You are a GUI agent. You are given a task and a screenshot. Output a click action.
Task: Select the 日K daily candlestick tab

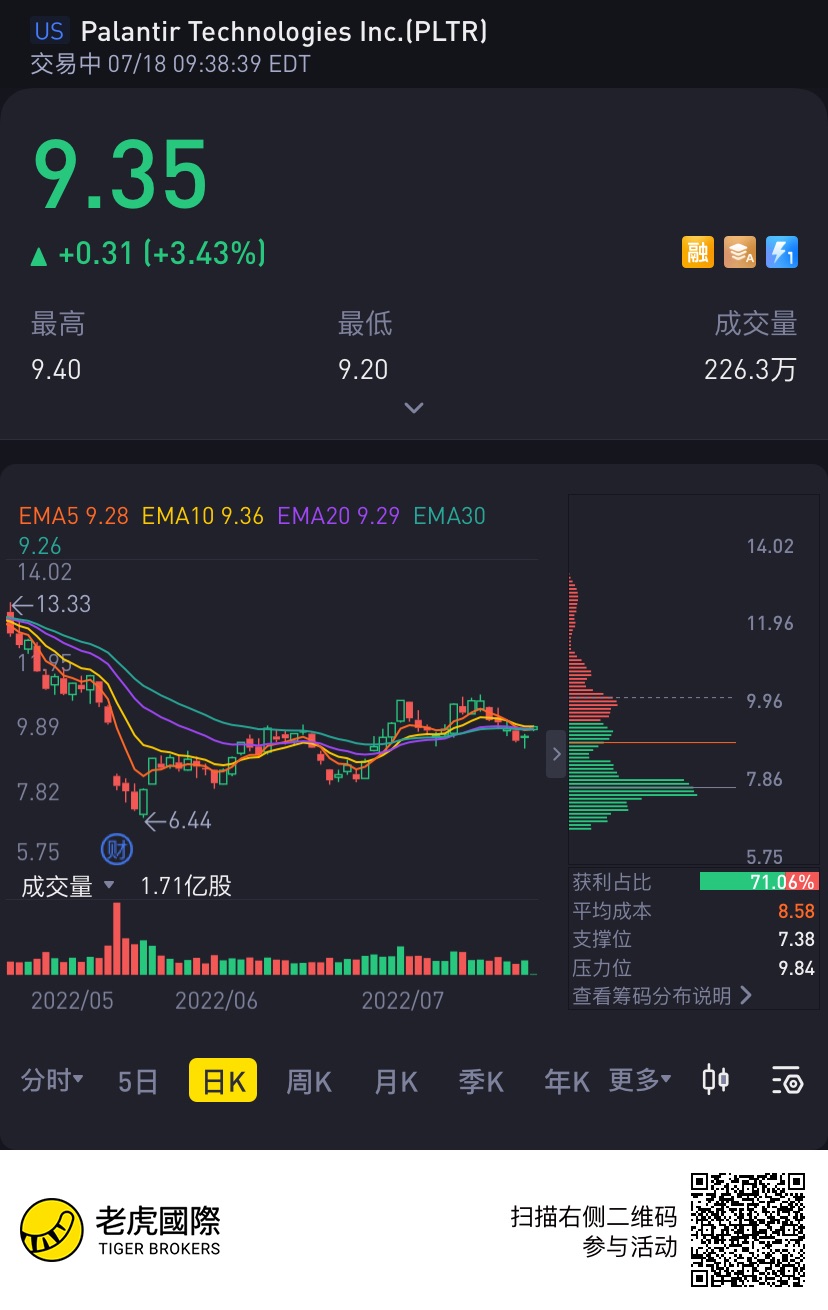223,1081
